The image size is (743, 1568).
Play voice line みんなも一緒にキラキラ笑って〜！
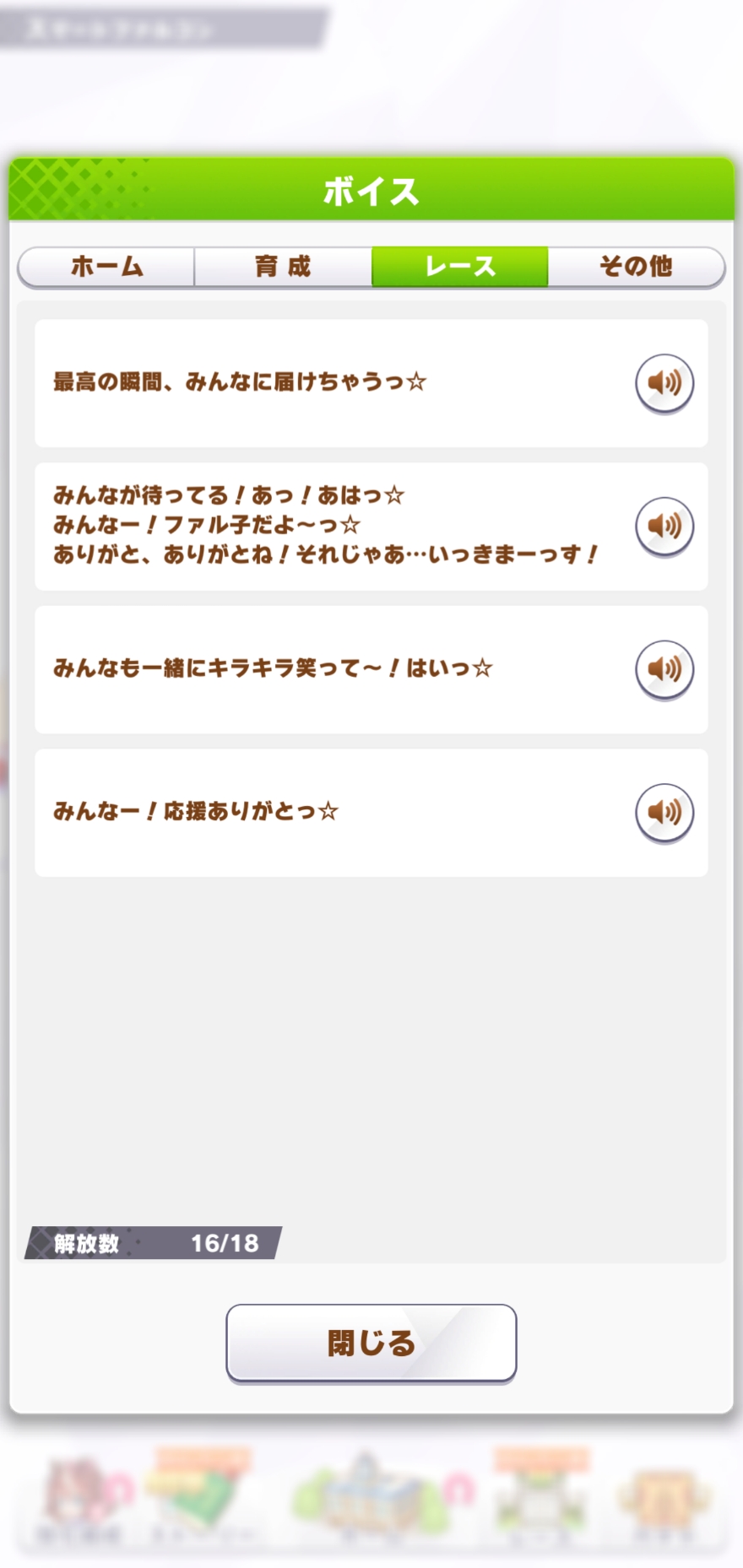664,669
